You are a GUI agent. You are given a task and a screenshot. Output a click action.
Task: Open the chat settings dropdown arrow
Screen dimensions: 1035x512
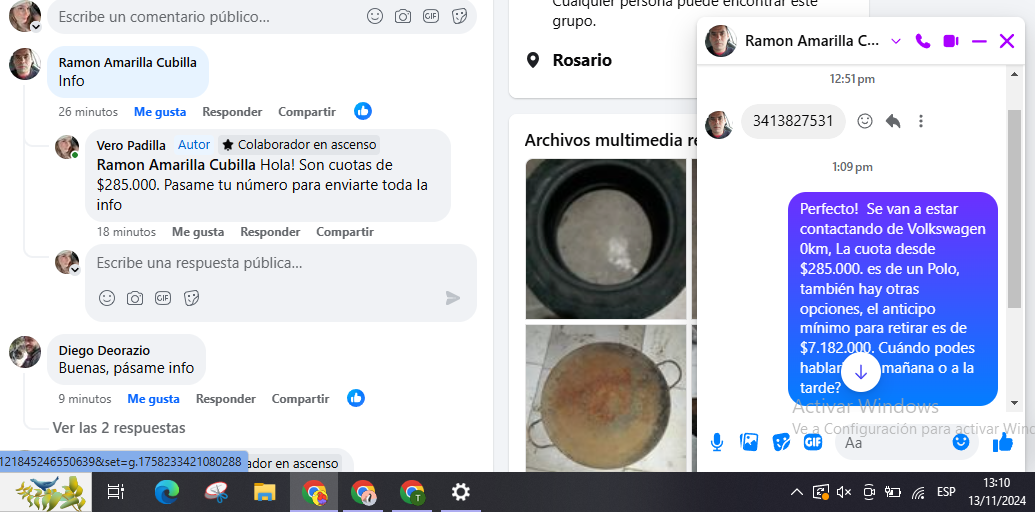click(x=896, y=41)
